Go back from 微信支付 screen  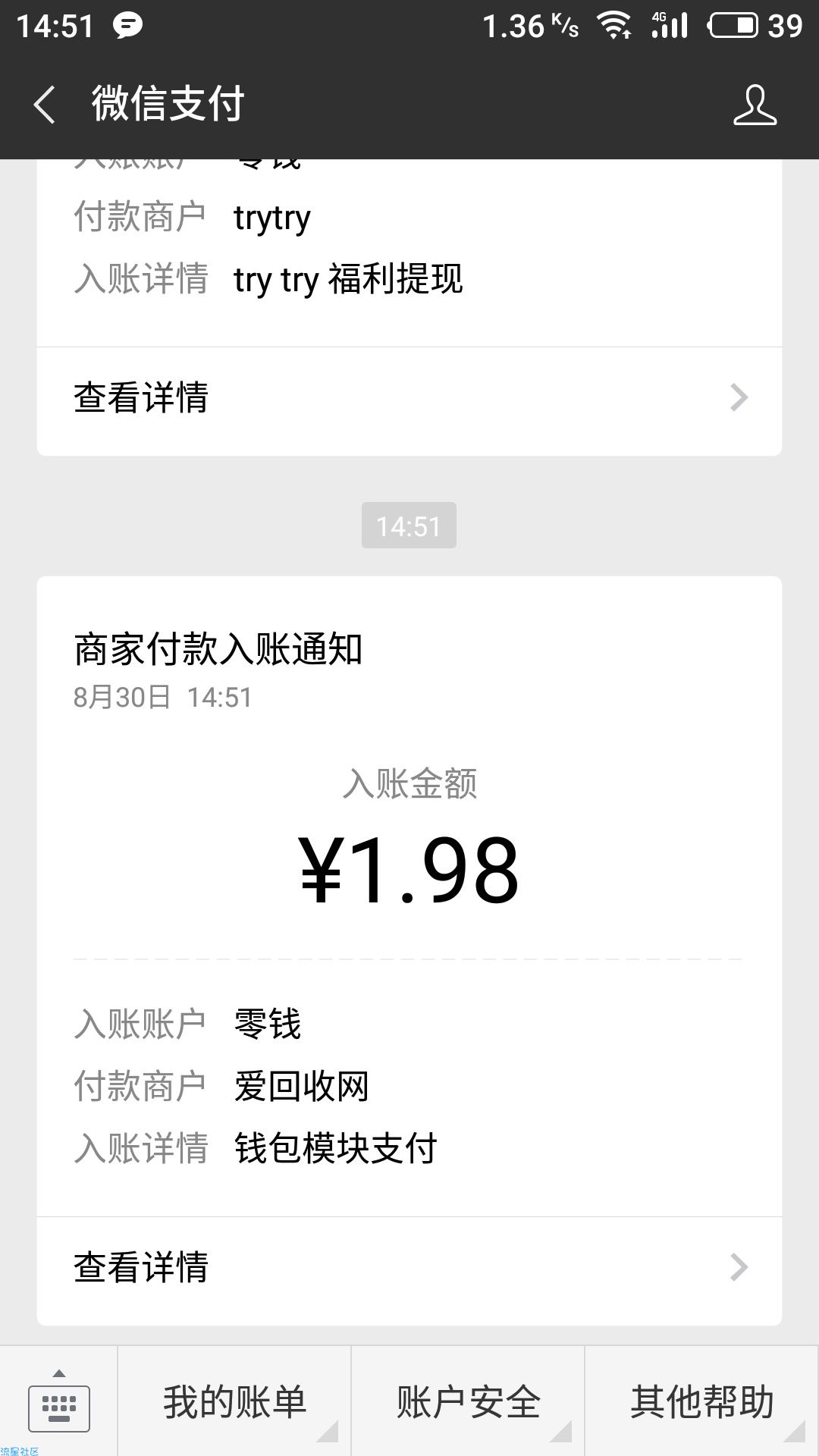[x=45, y=105]
